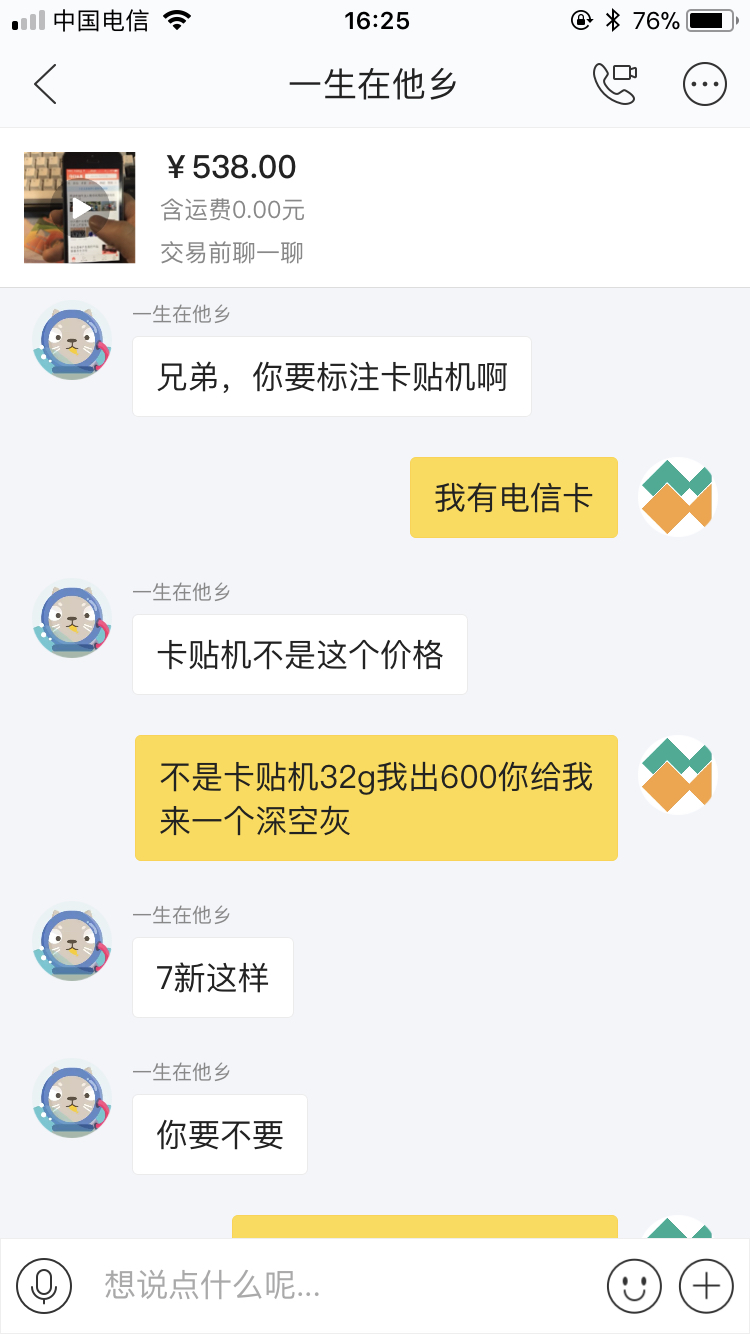Viewport: 750px width, 1334px height.
Task: Tap the back arrow to leave chat
Action: point(44,84)
